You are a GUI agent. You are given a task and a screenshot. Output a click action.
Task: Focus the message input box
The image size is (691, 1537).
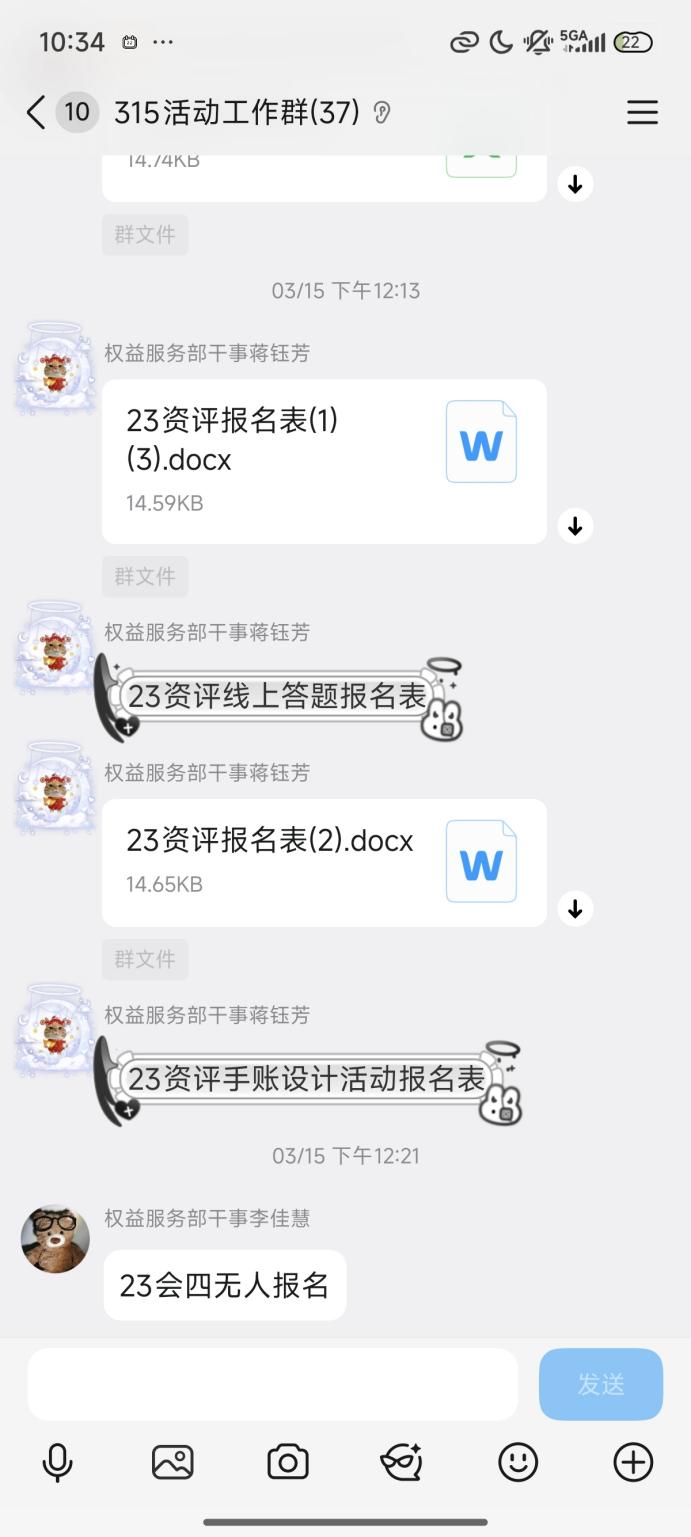point(273,1384)
